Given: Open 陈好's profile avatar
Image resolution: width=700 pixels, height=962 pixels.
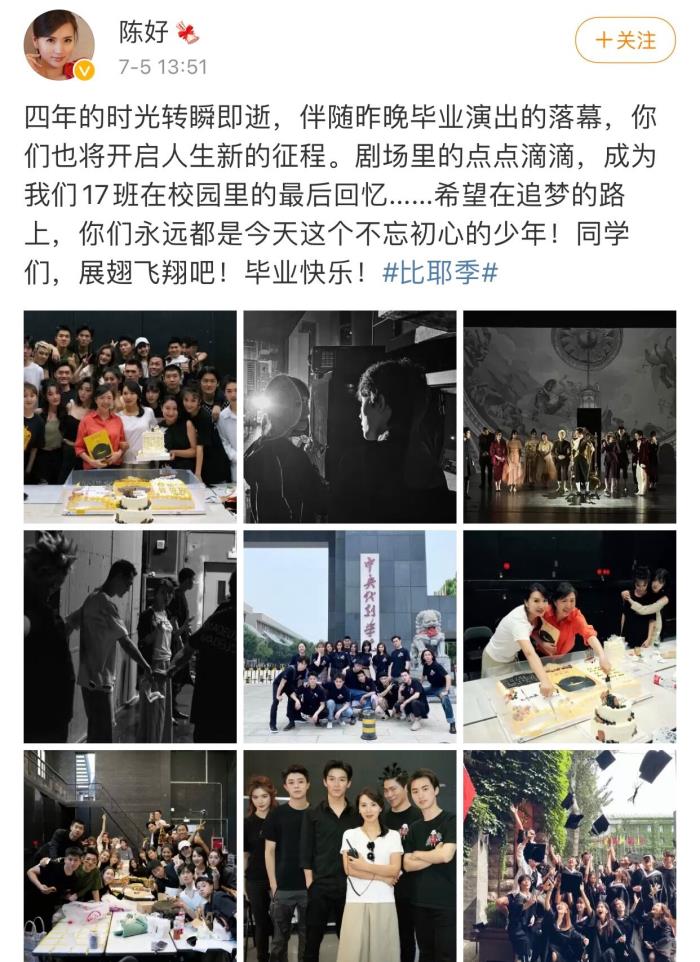Looking at the screenshot, I should (59, 44).
